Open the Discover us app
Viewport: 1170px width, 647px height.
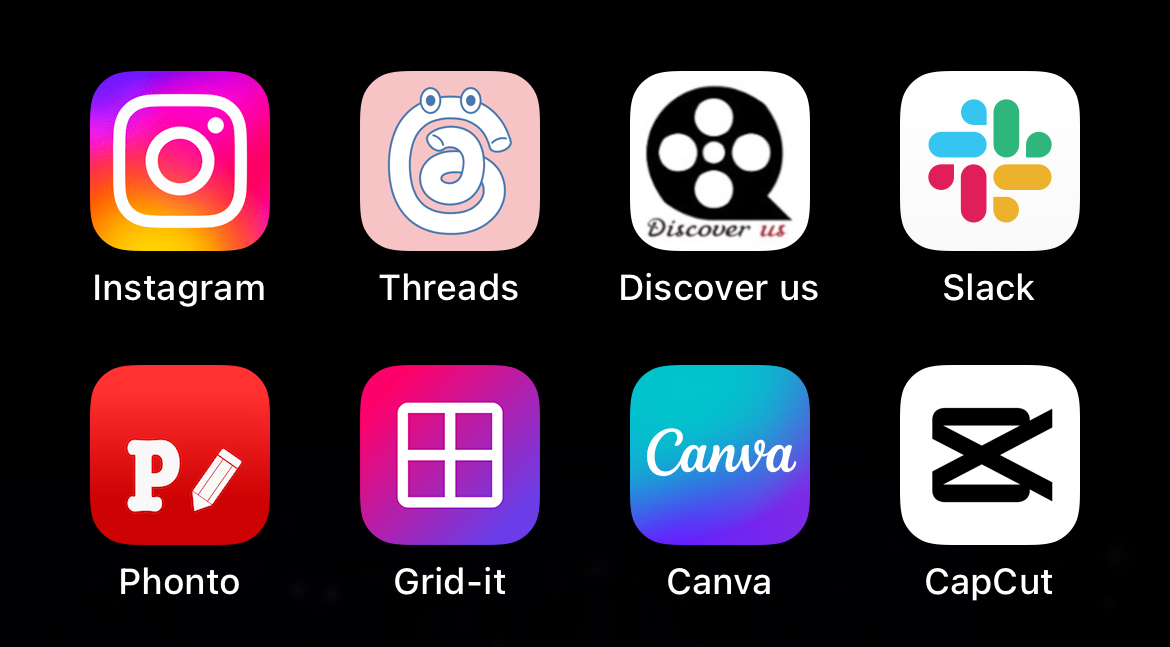point(720,161)
